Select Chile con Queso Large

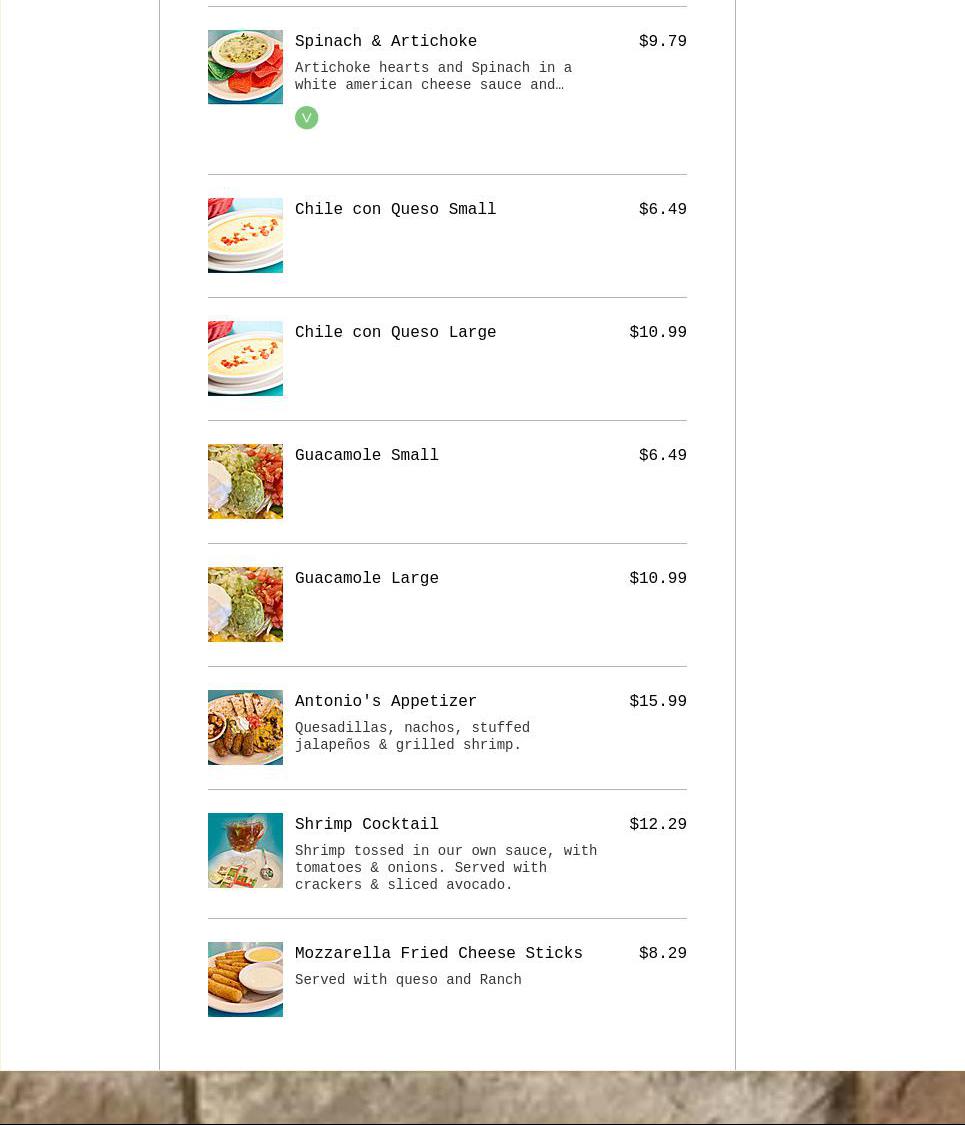click(395, 333)
